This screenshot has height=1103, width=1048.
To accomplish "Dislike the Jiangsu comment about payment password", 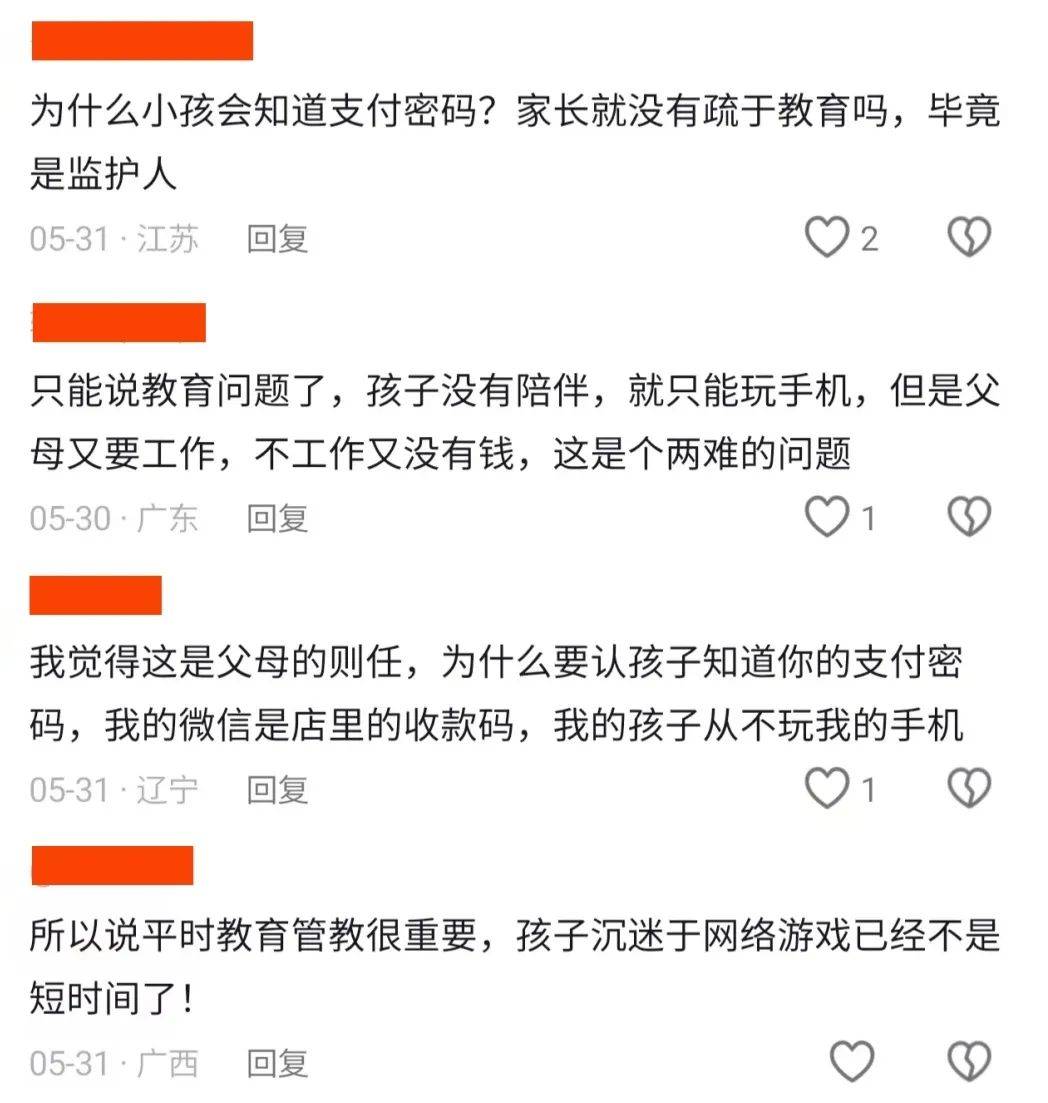I will pos(968,238).
